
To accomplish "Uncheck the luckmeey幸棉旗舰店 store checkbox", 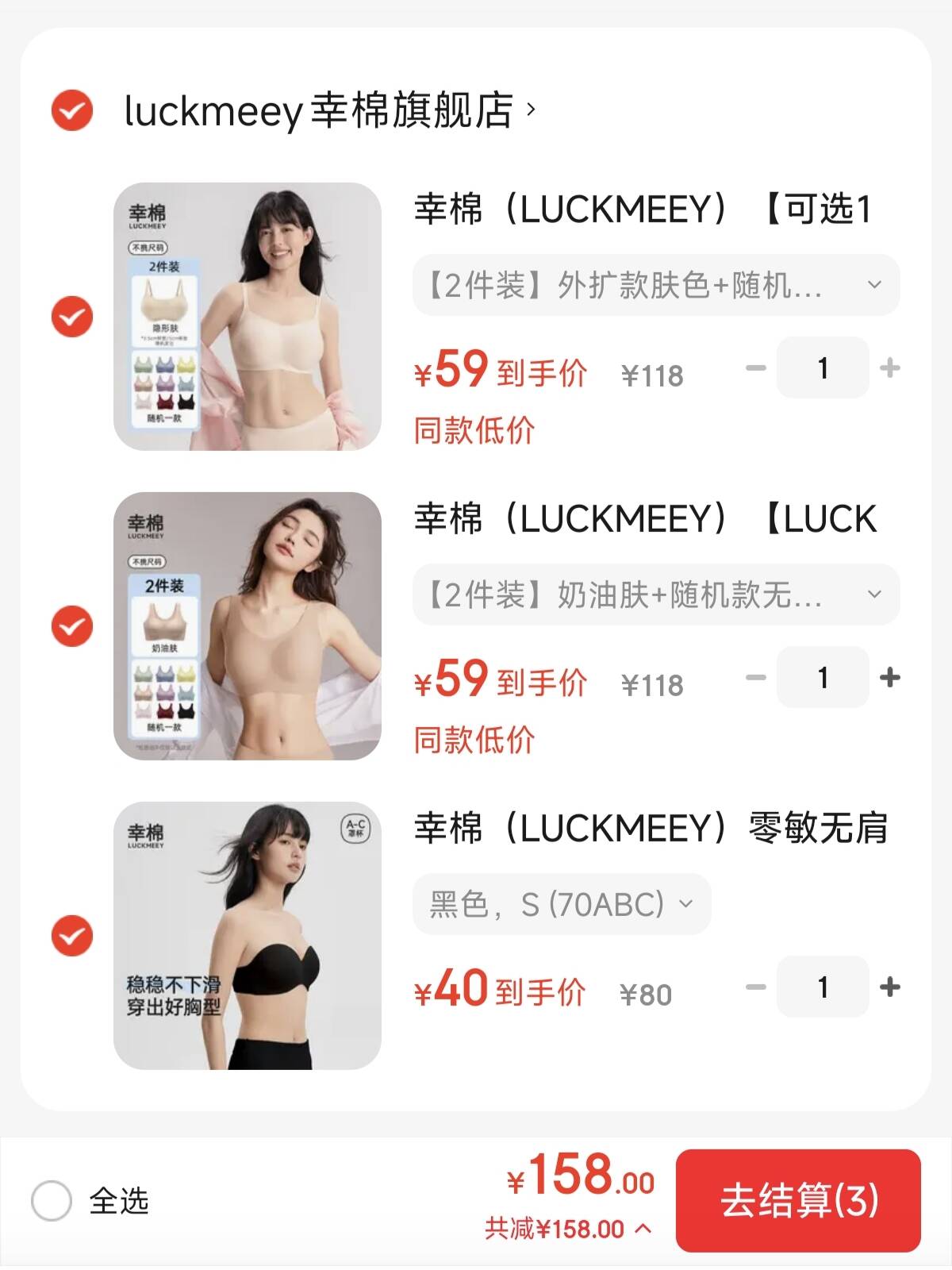I will tap(72, 110).
